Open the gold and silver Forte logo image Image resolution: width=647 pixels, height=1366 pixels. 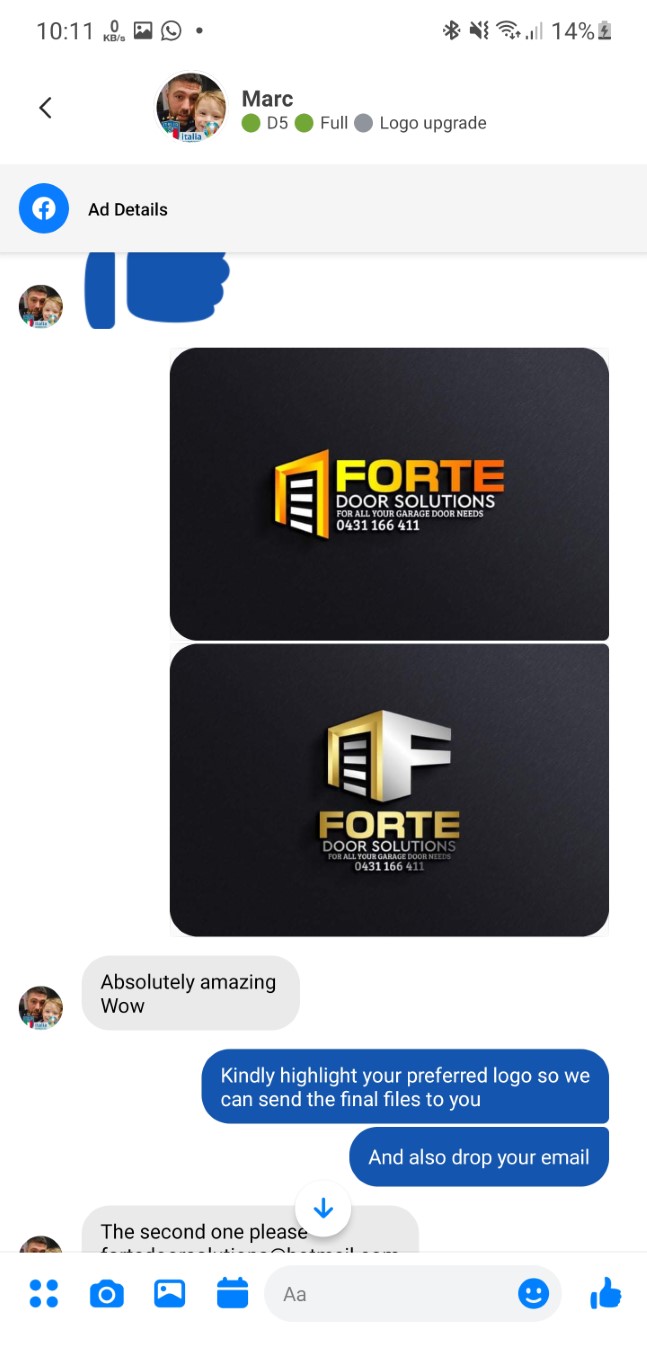[x=389, y=790]
